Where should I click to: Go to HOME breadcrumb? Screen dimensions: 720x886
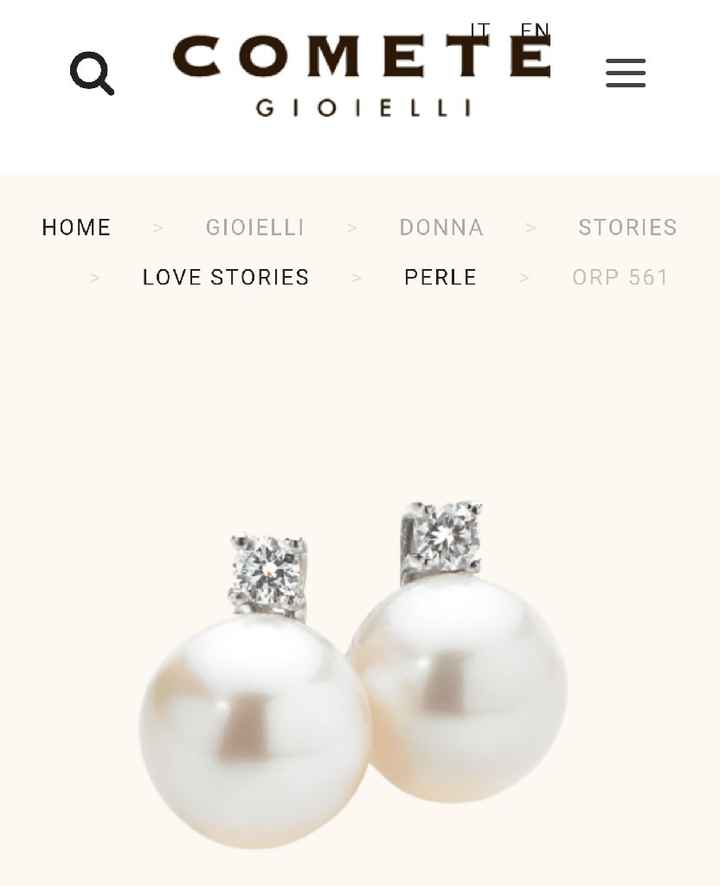point(76,228)
